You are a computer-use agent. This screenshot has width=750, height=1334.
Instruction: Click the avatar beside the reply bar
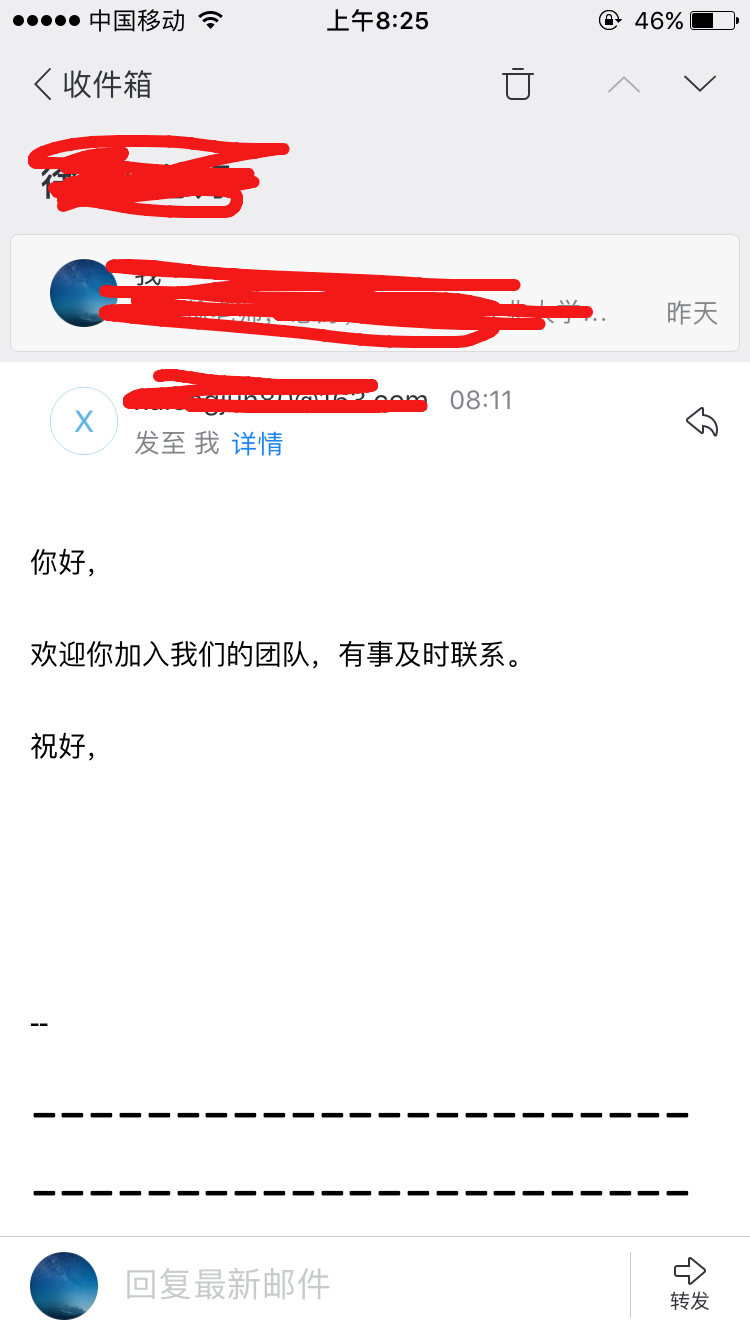coord(63,1285)
